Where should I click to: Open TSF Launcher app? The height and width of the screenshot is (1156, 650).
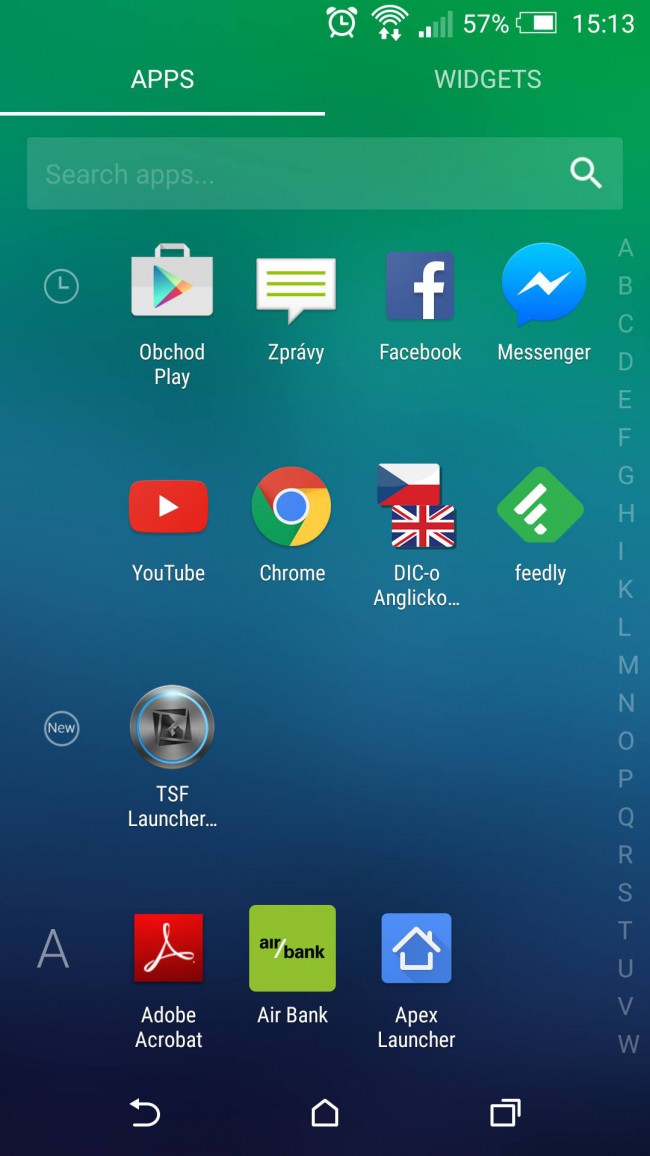(172, 728)
